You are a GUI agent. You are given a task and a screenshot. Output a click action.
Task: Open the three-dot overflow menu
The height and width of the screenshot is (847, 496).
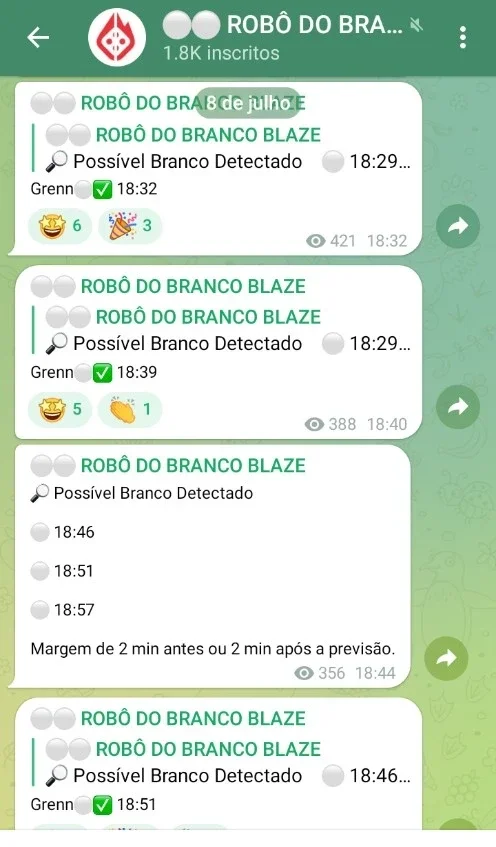pyautogui.click(x=463, y=37)
